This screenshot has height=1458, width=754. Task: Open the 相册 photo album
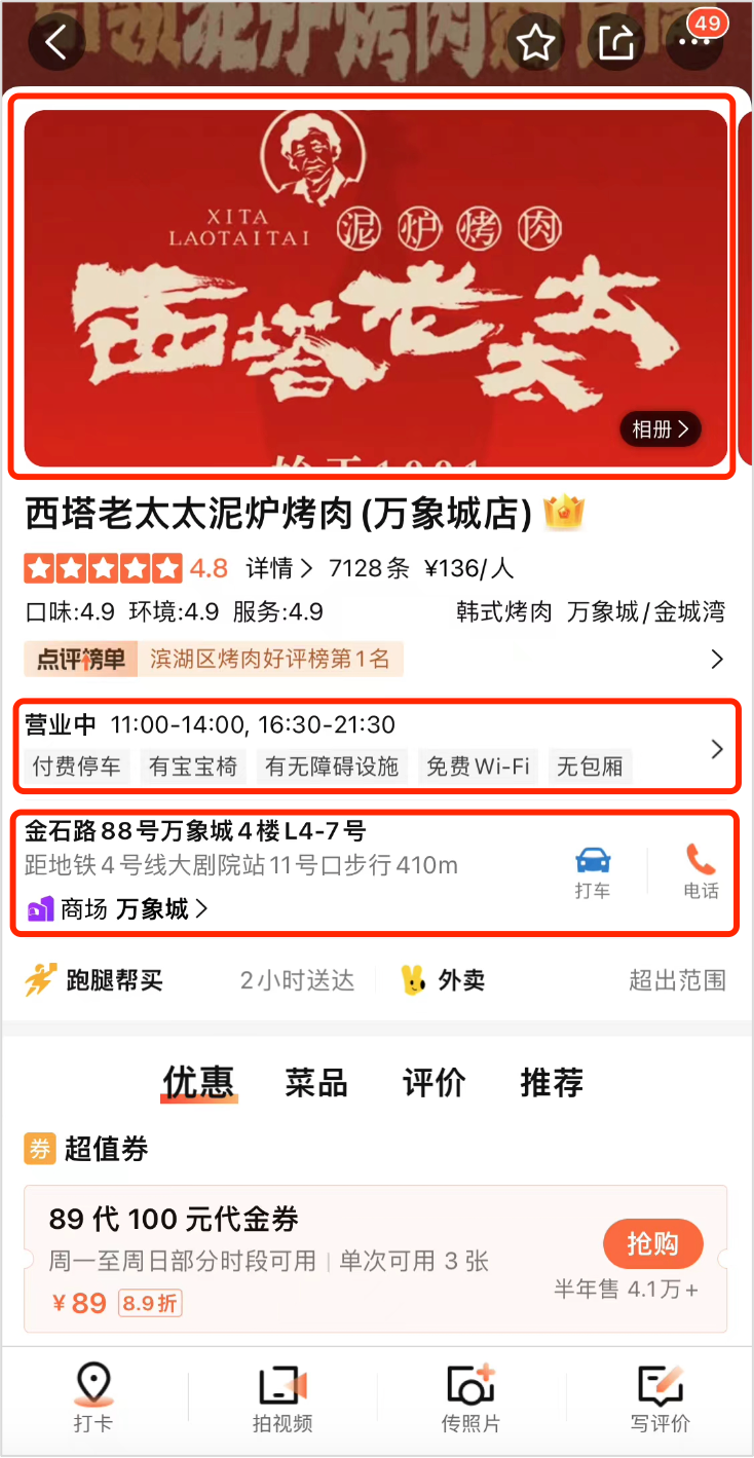pyautogui.click(x=660, y=429)
